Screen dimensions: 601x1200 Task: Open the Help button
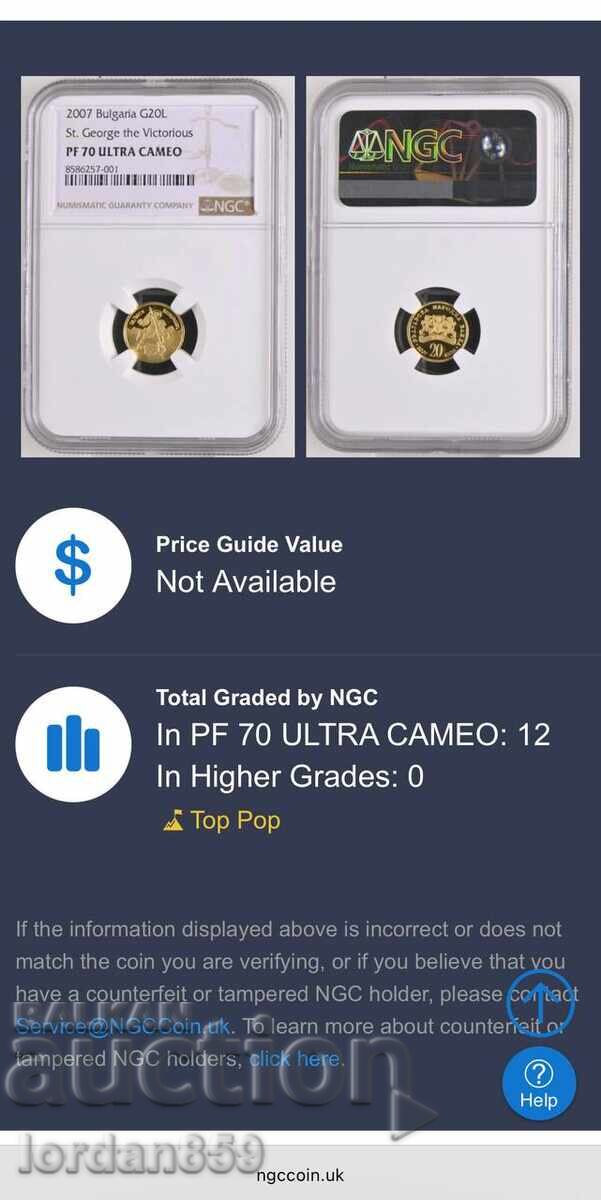coord(539,1083)
